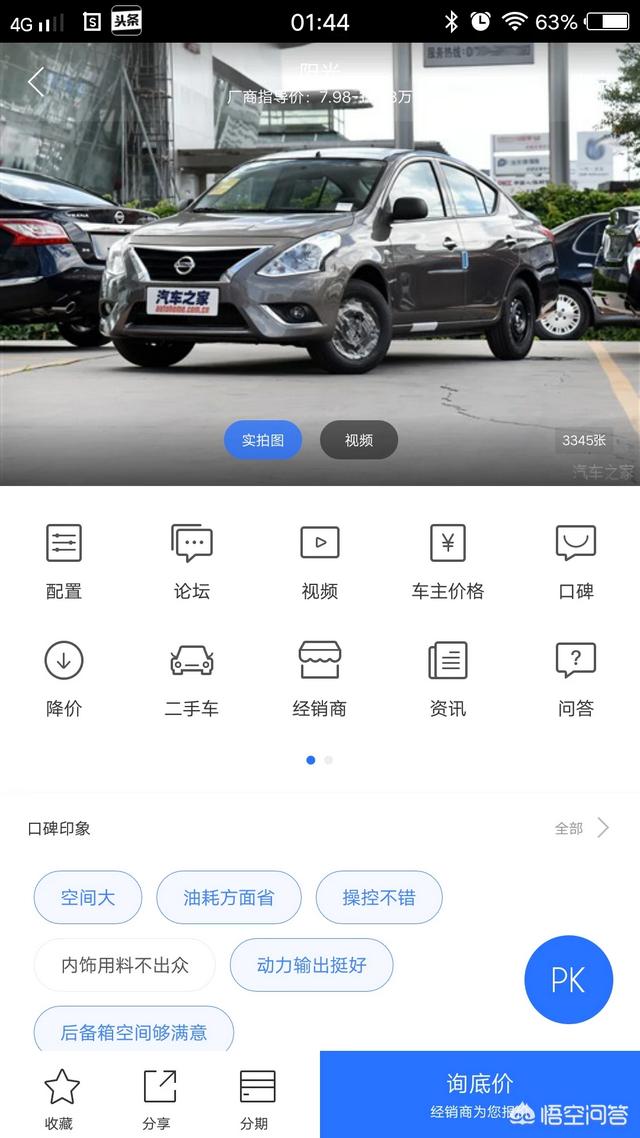Select the 空间大 chip

pos(88,897)
